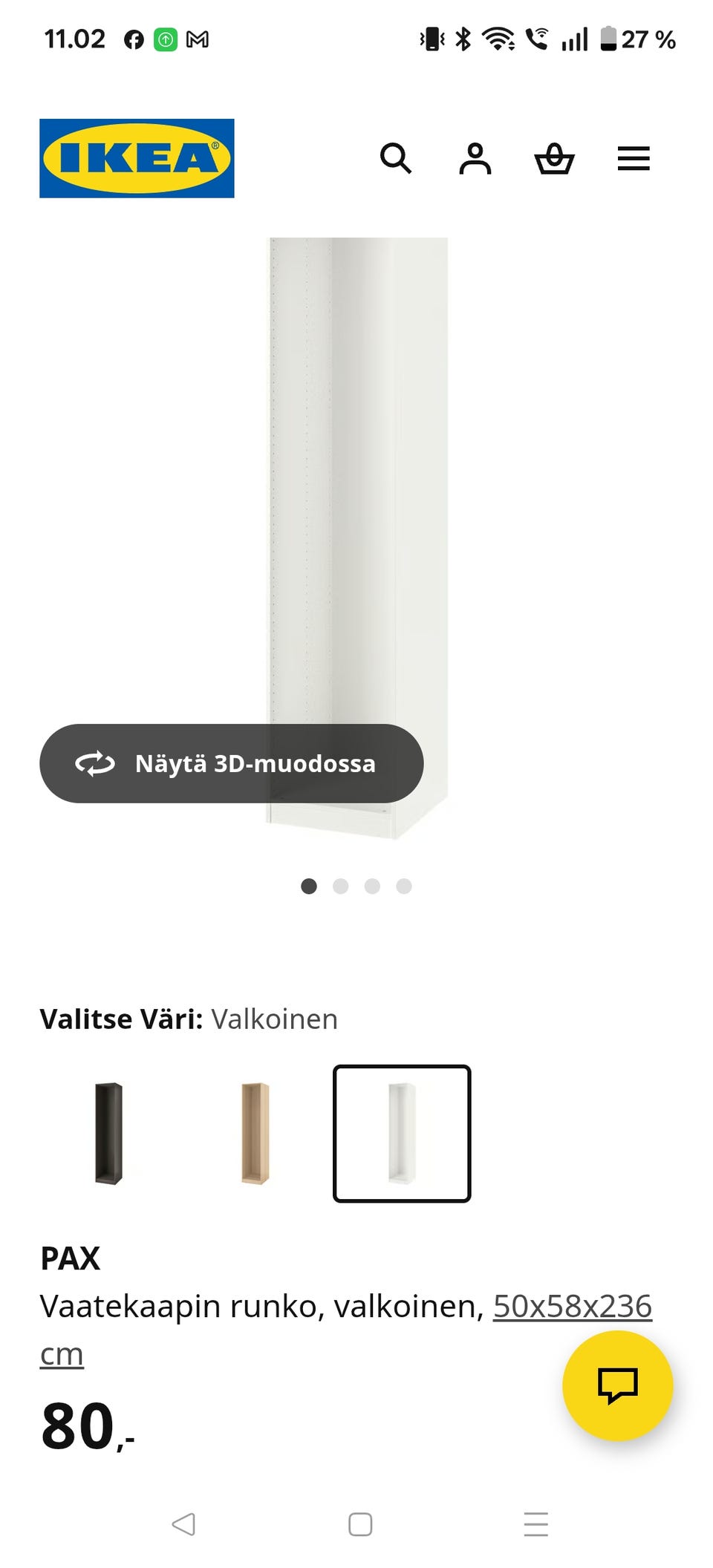The height and width of the screenshot is (1568, 713).
Task: Open the hamburger navigation menu
Action: click(x=634, y=159)
